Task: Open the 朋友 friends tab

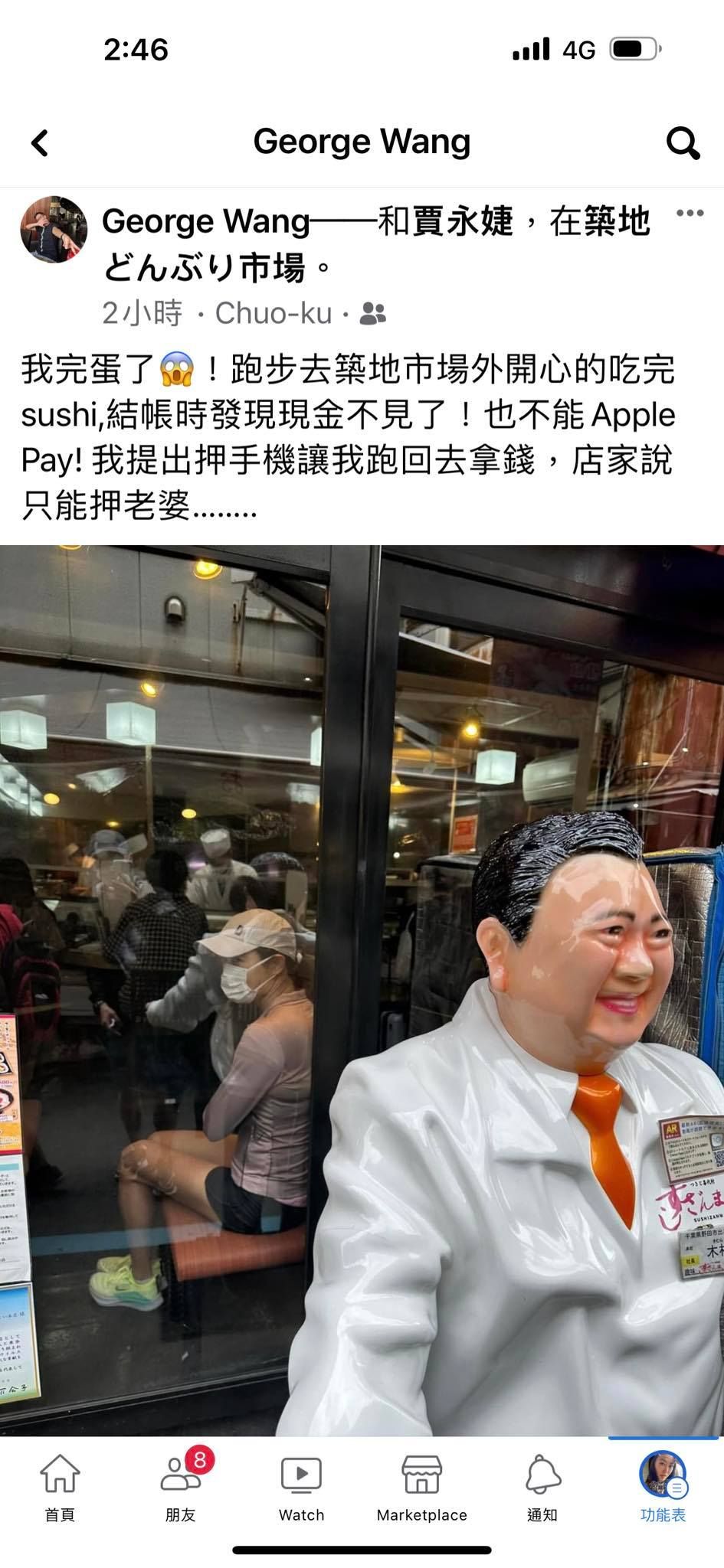Action: [x=181, y=1486]
